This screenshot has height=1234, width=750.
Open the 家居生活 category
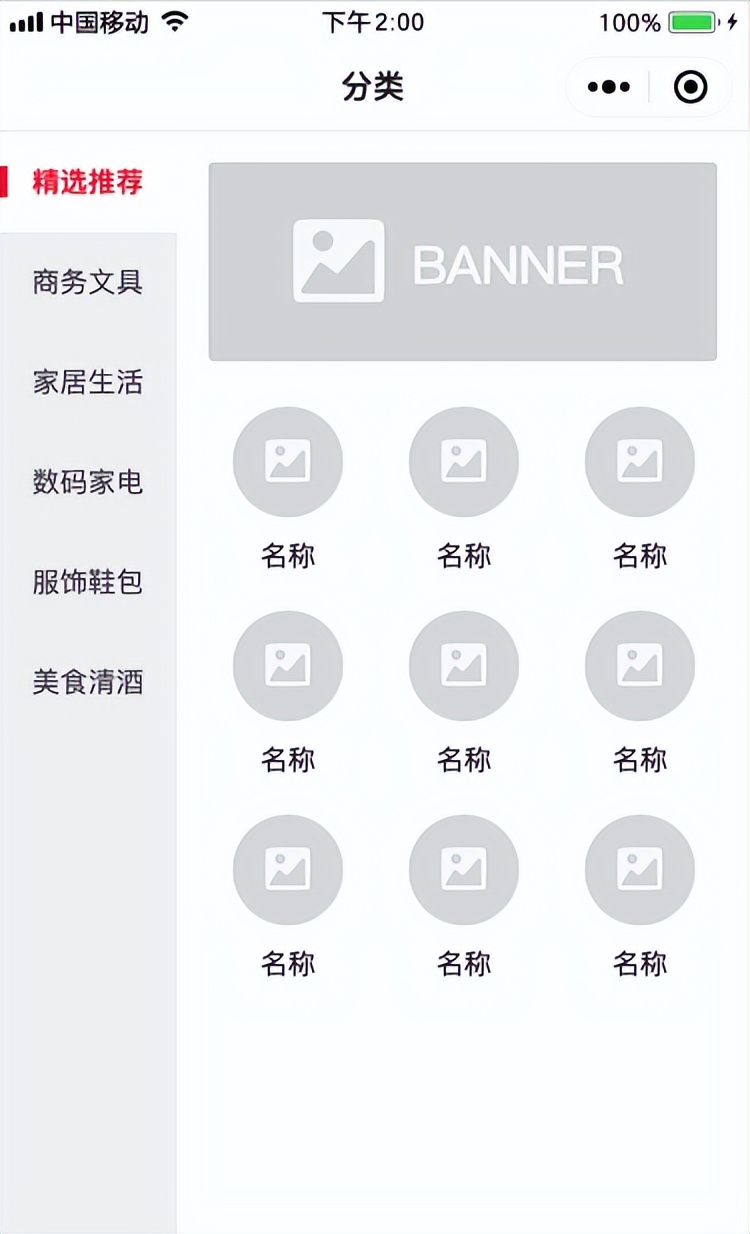pos(88,383)
